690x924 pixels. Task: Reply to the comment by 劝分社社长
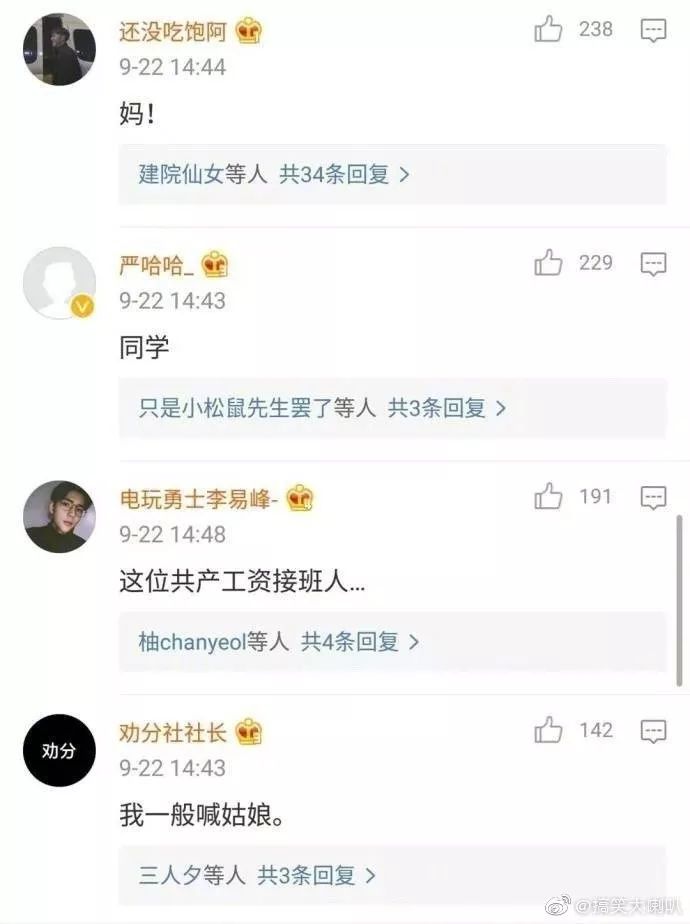[653, 731]
